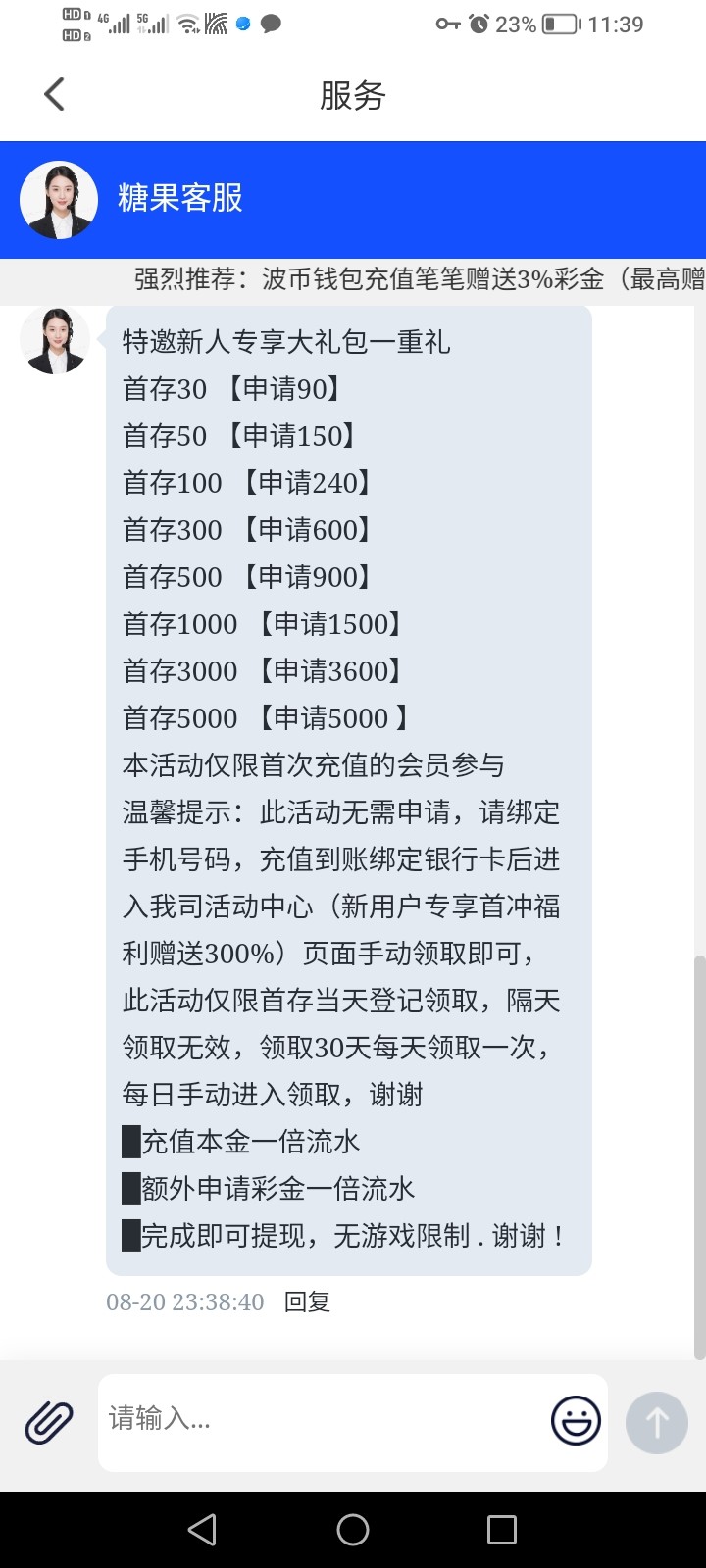Send the message with the arrow button
Screen dimensions: 706x1568
(x=657, y=1422)
